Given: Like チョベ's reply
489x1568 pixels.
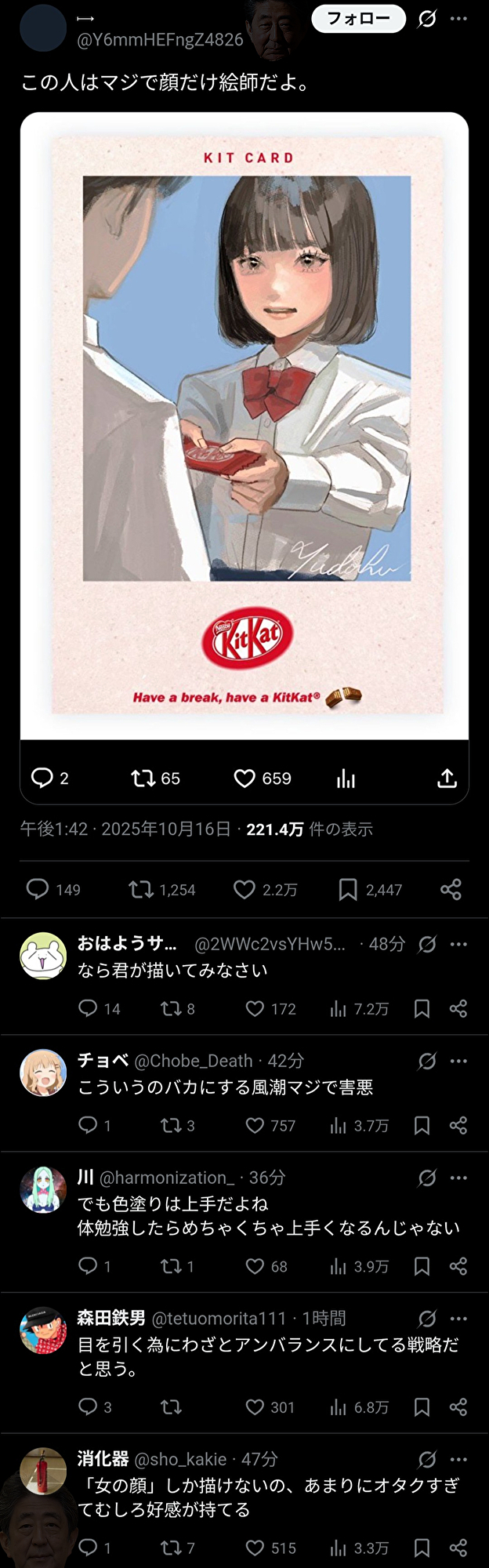Looking at the screenshot, I should 255,1126.
